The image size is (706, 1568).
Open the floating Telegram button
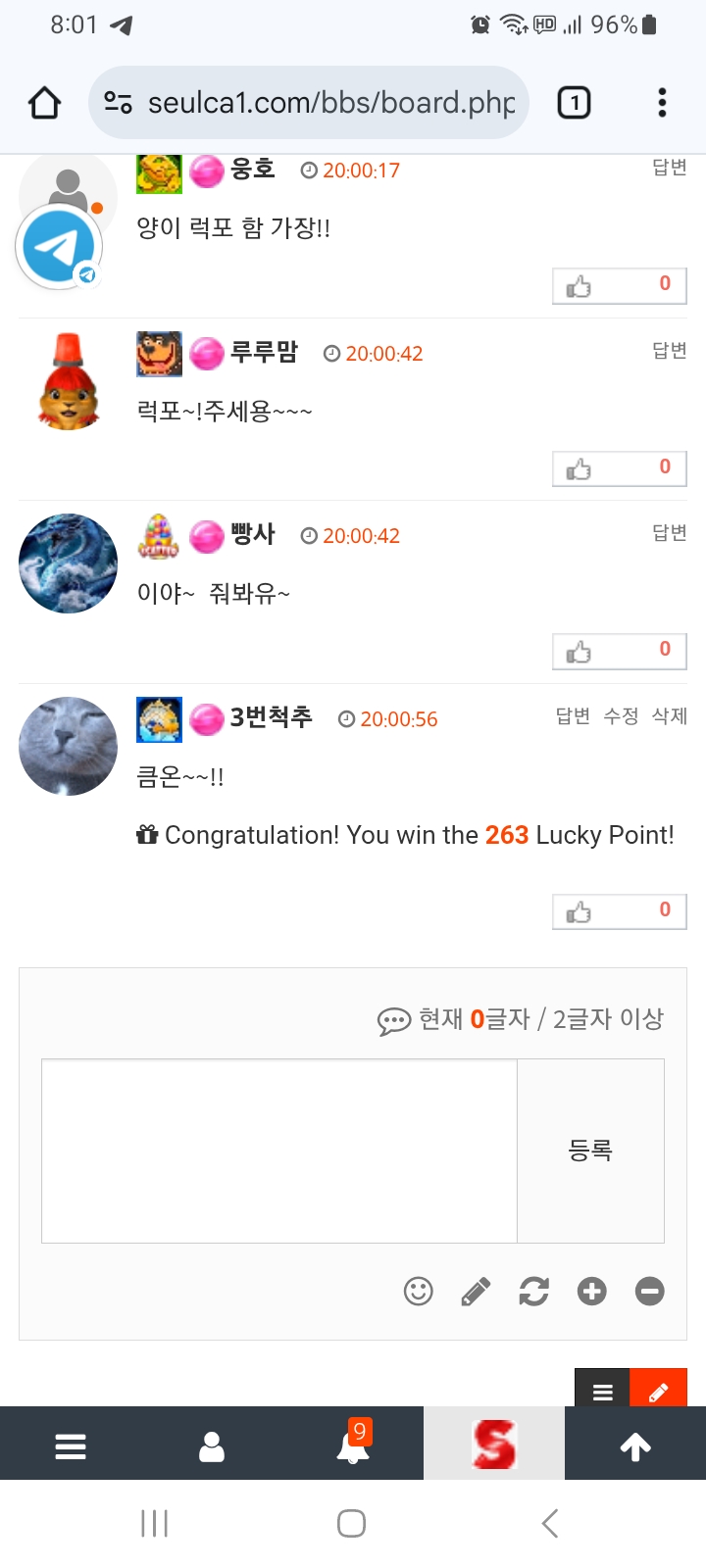point(59,247)
